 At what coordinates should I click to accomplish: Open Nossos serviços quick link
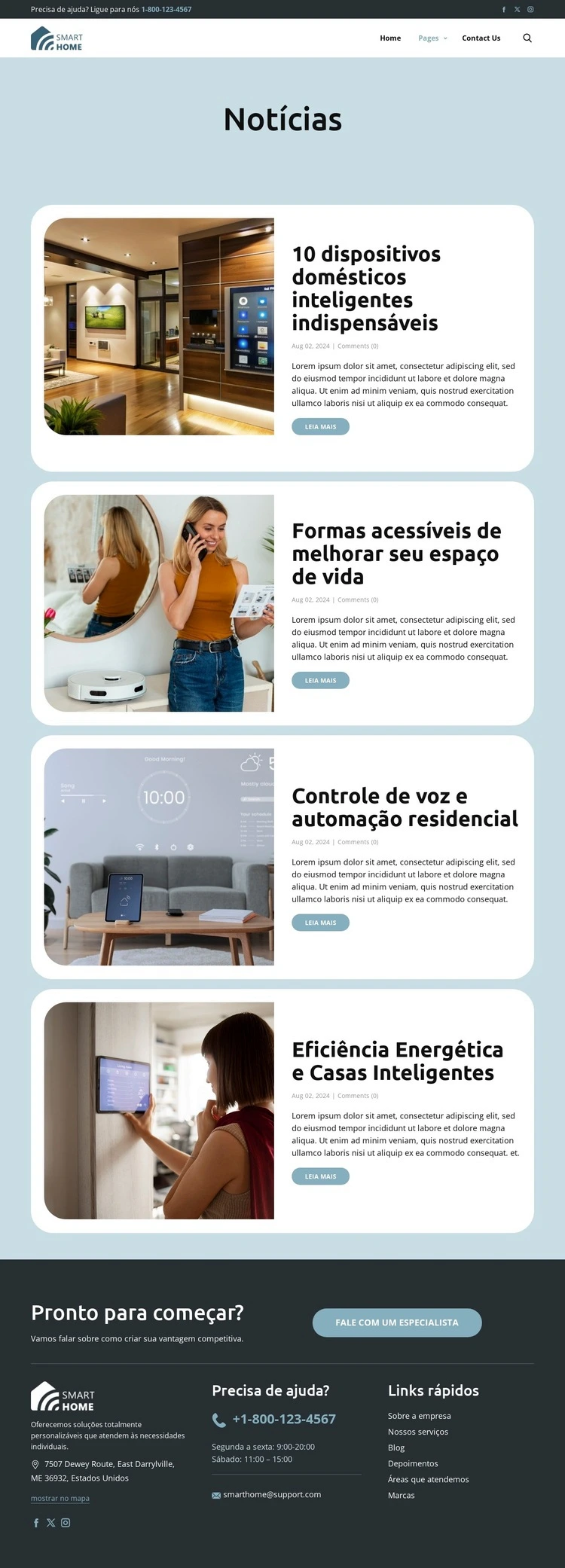[x=417, y=1432]
